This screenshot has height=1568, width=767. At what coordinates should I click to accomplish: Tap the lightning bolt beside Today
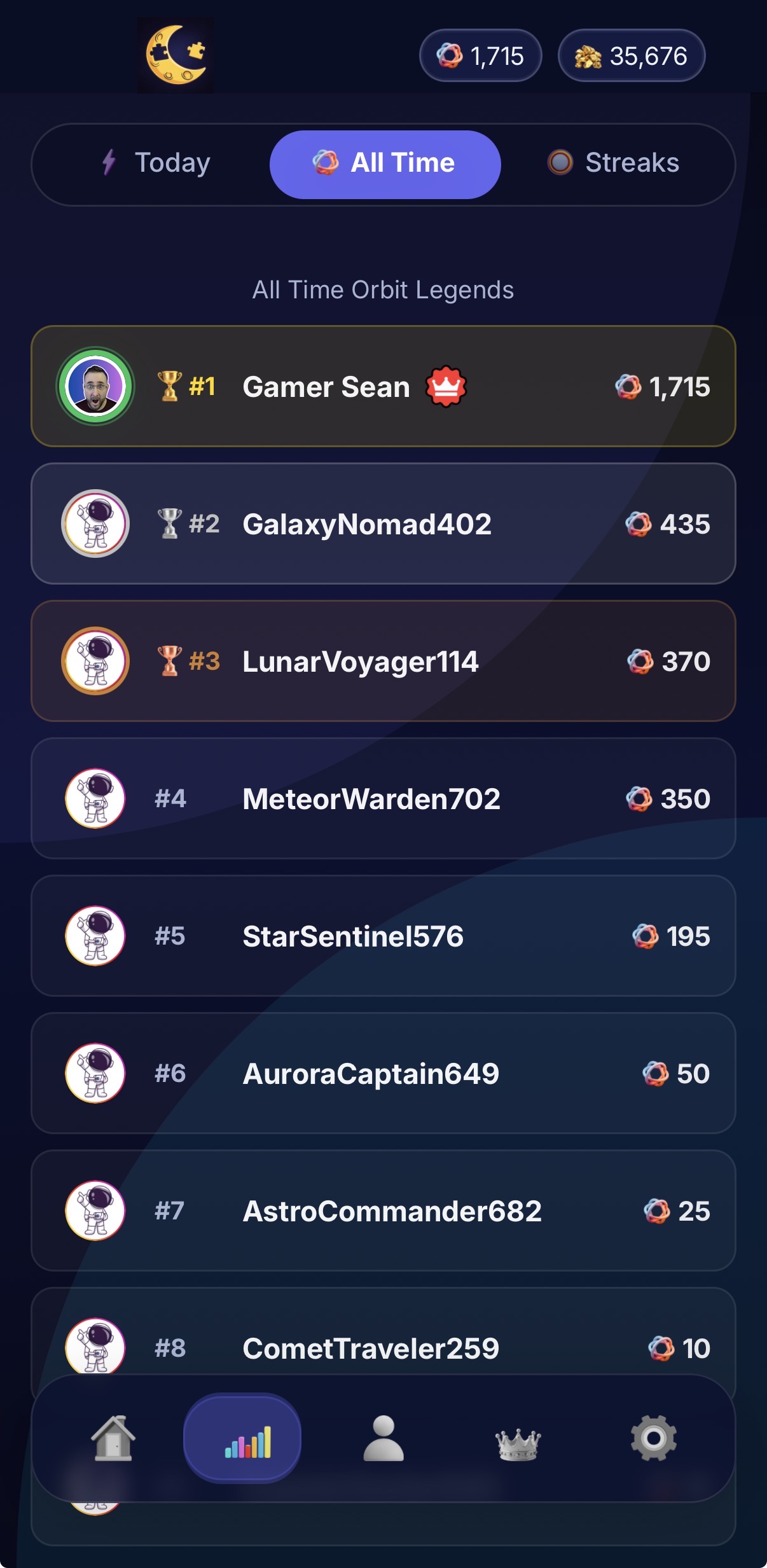108,163
